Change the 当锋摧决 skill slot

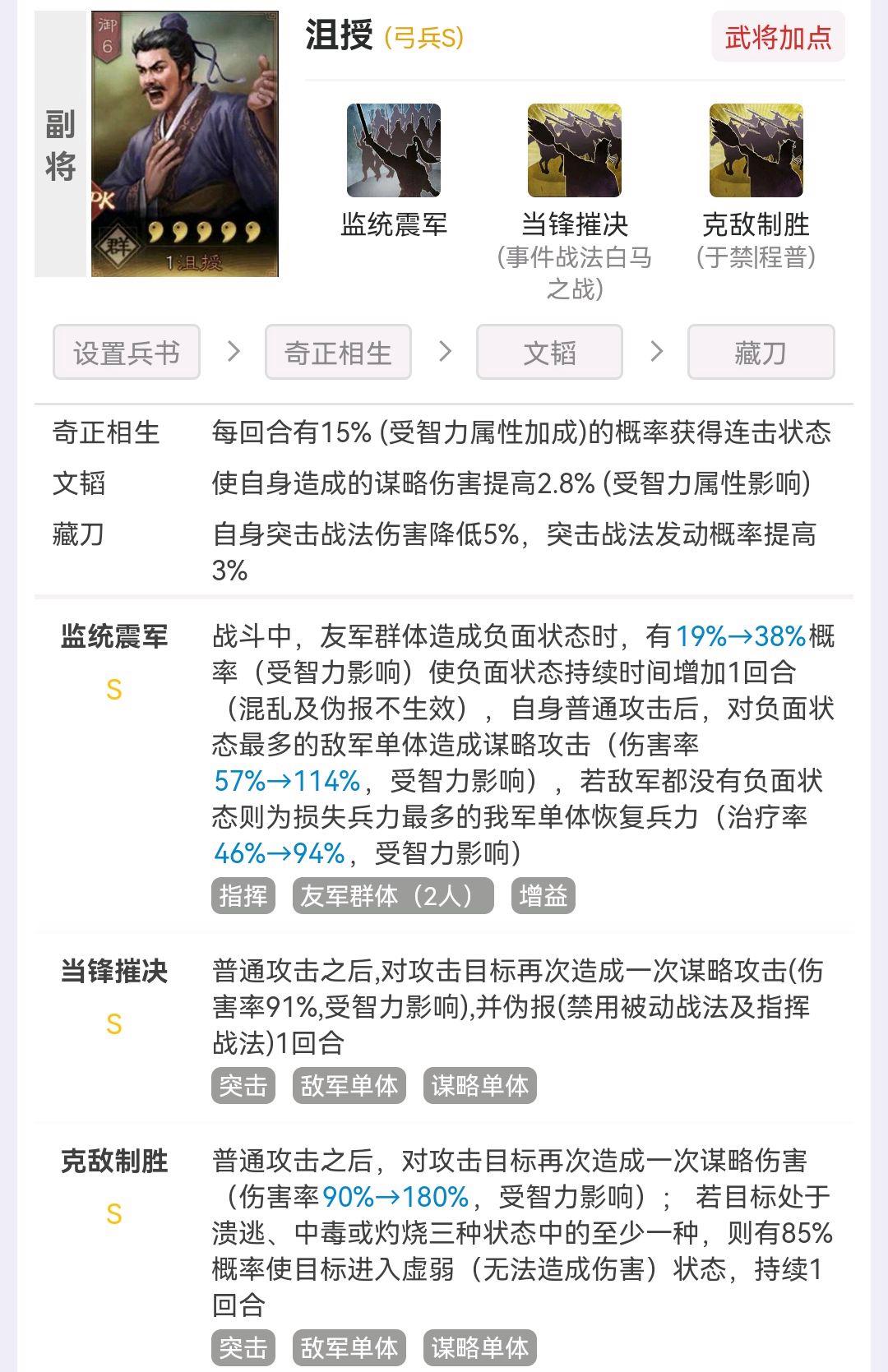click(x=574, y=150)
